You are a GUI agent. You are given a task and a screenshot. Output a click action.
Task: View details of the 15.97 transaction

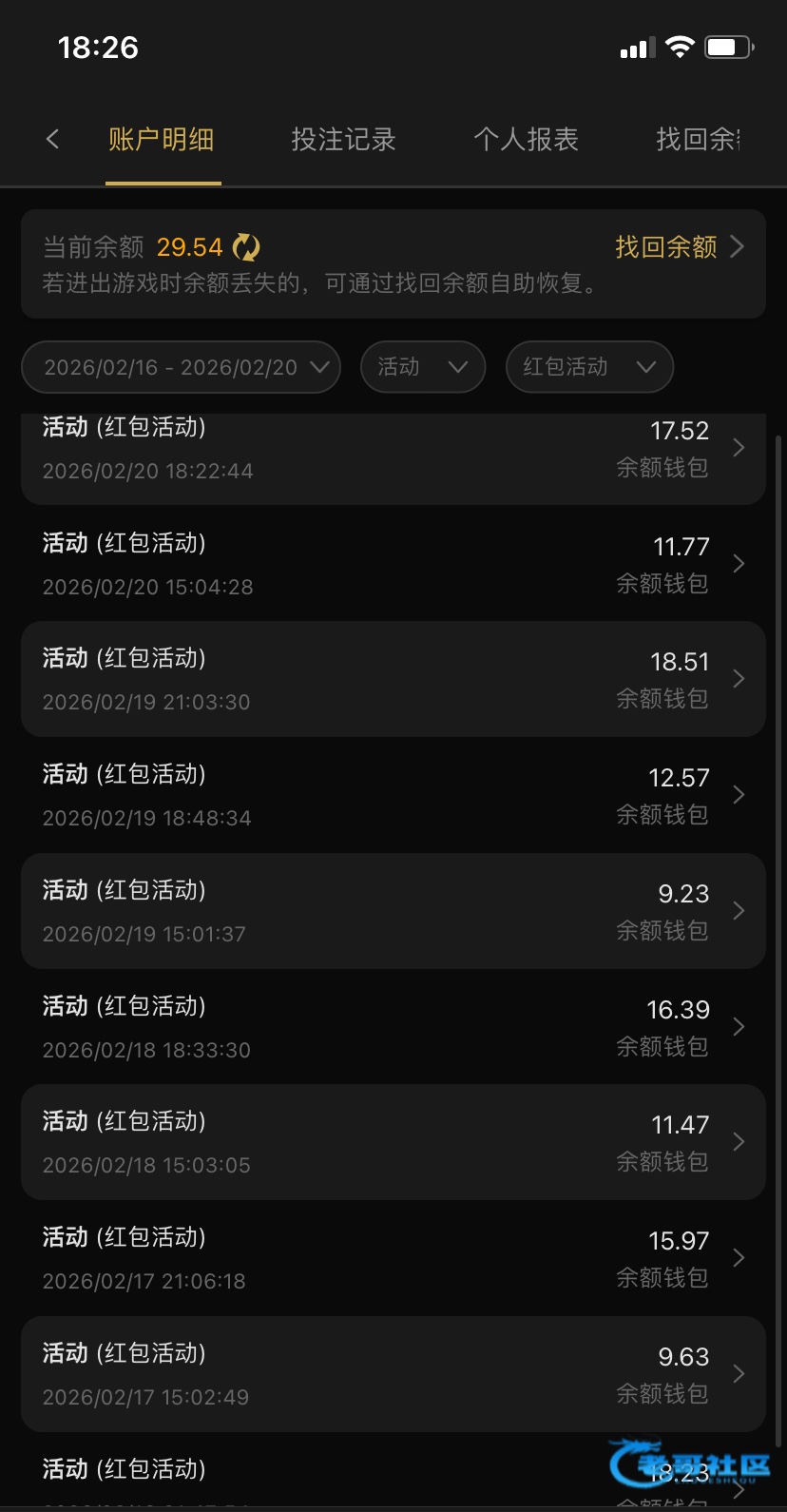tap(393, 1258)
